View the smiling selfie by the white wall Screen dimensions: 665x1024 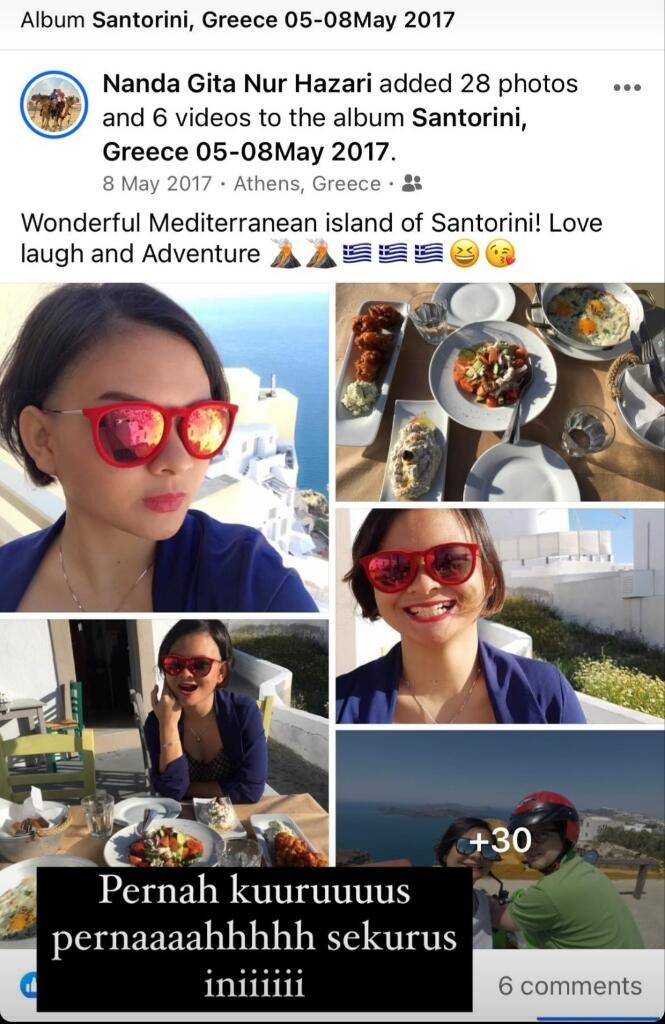click(x=500, y=615)
